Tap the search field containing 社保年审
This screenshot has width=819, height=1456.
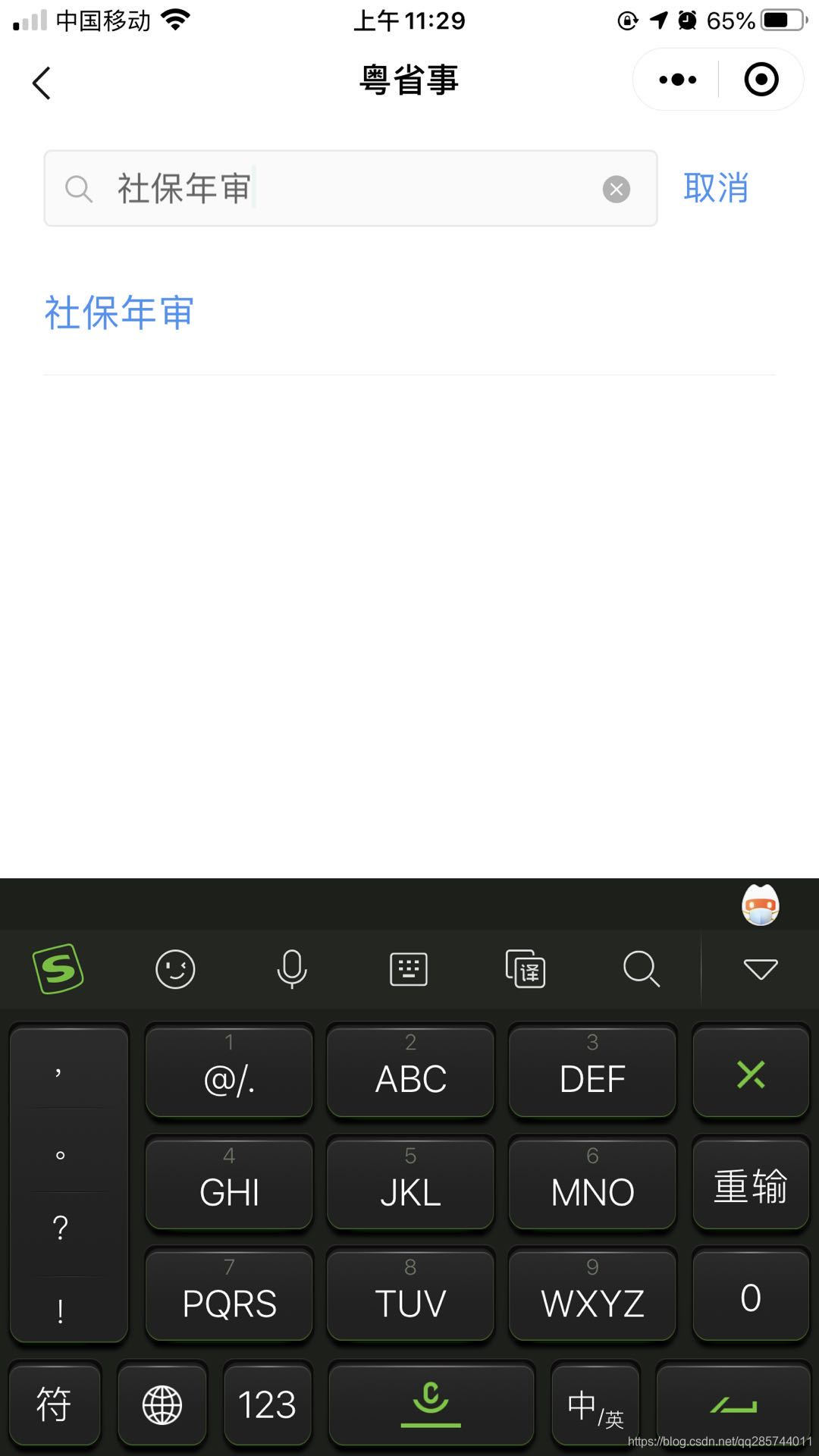[x=350, y=188]
